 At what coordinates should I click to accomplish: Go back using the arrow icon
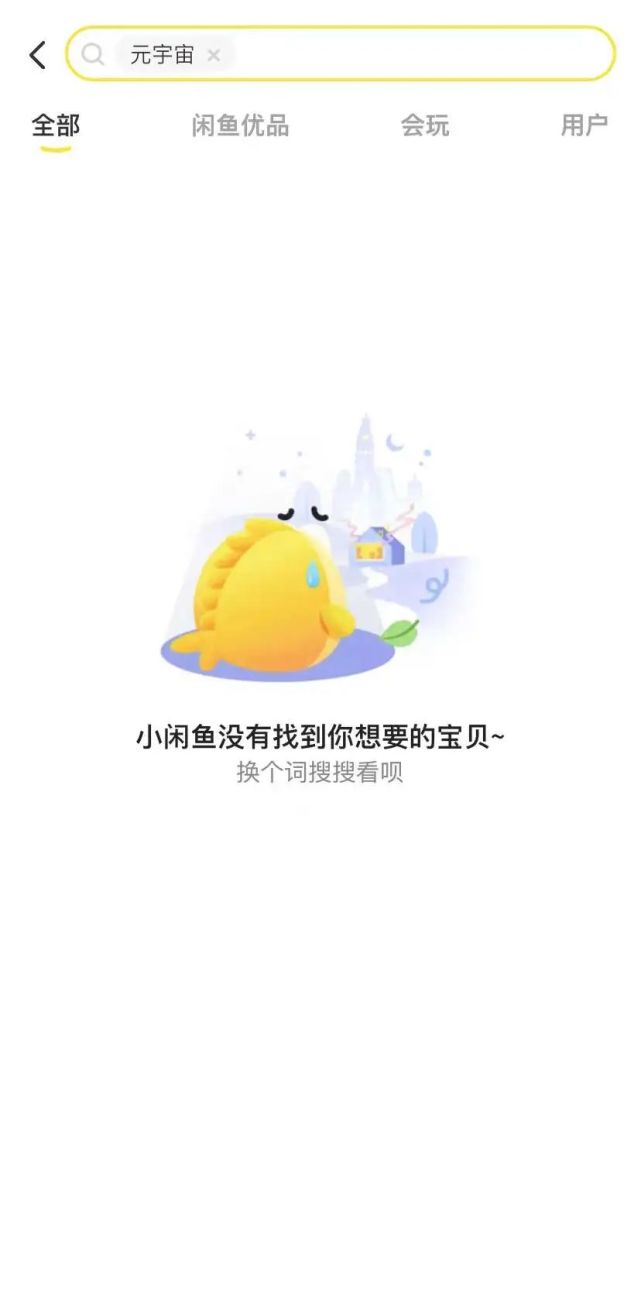[38, 55]
